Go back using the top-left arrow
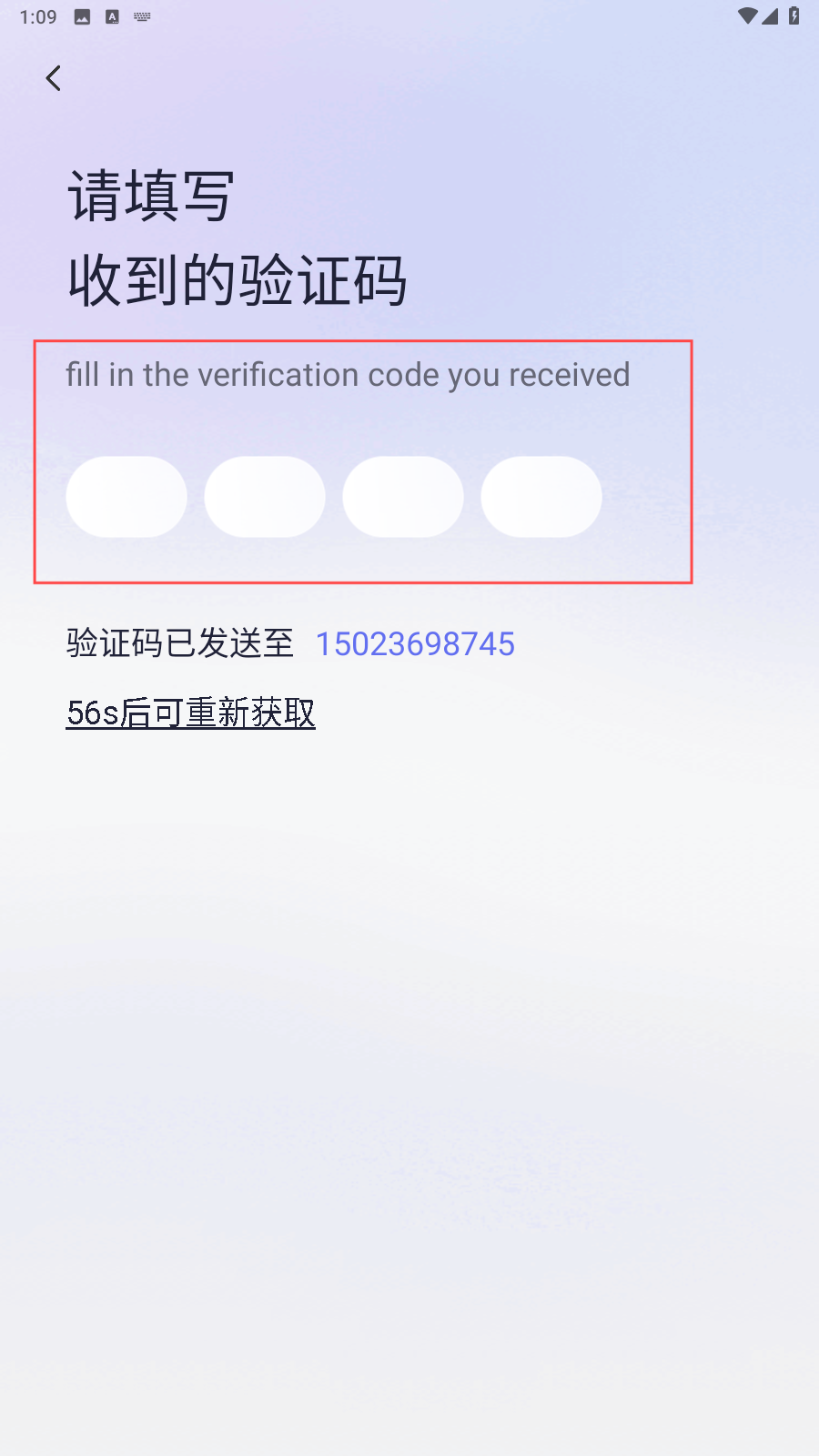This screenshot has width=819, height=1456. point(54,78)
